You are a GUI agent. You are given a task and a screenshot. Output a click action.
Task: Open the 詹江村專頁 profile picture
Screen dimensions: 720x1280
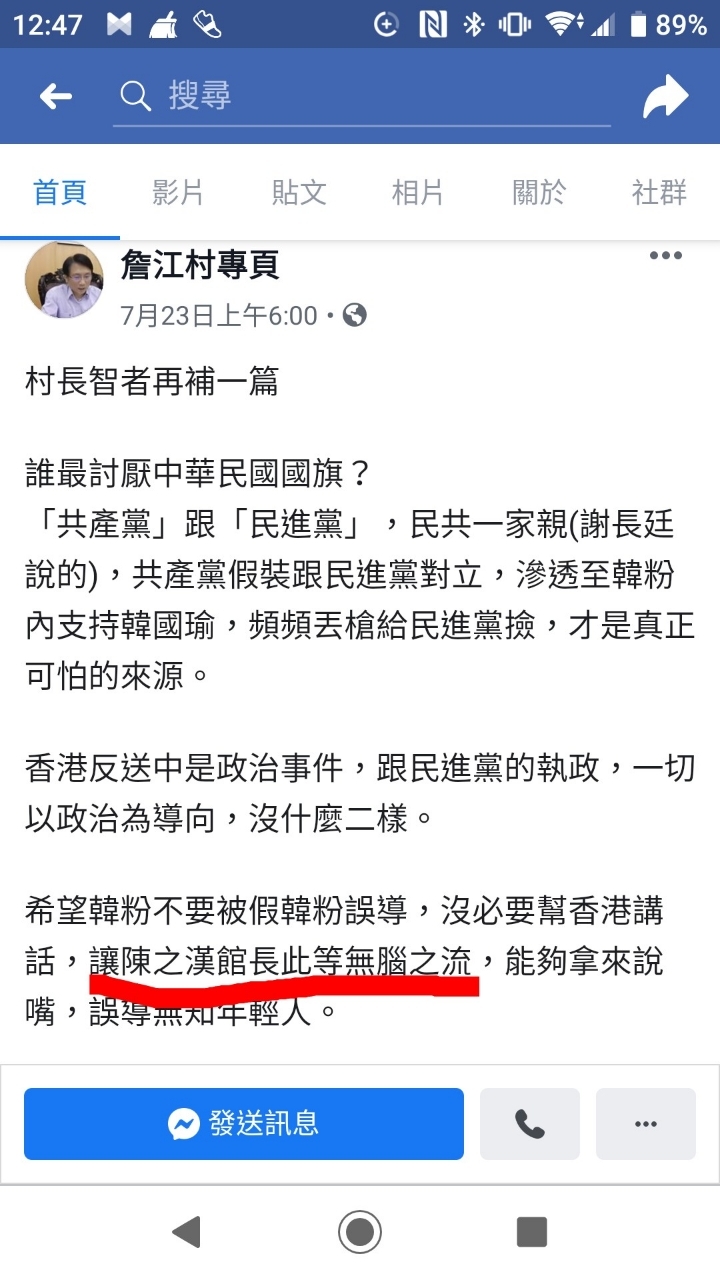coord(64,280)
